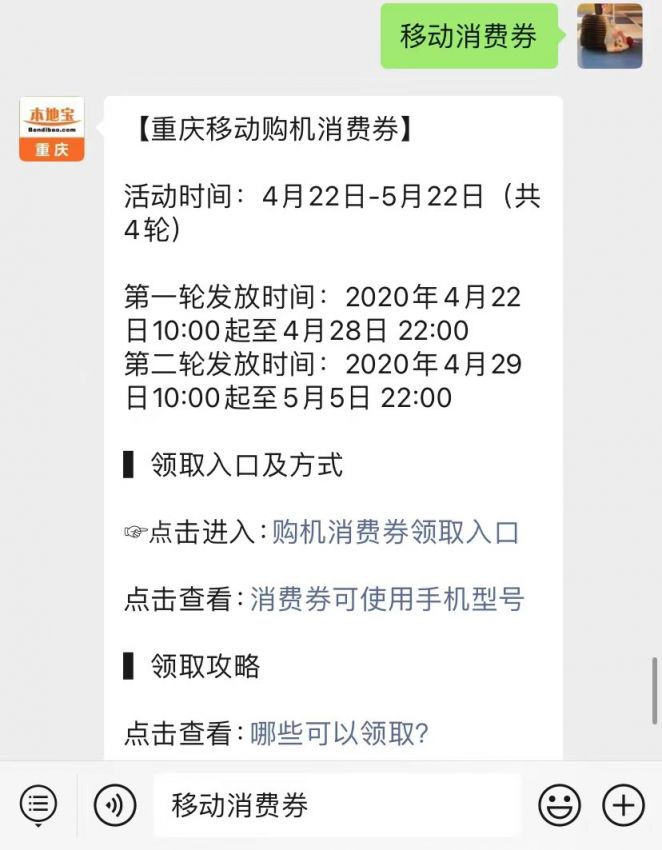View the 本地宝 重庆 account avatar
Viewport: 662px width, 850px height.
tap(51, 129)
